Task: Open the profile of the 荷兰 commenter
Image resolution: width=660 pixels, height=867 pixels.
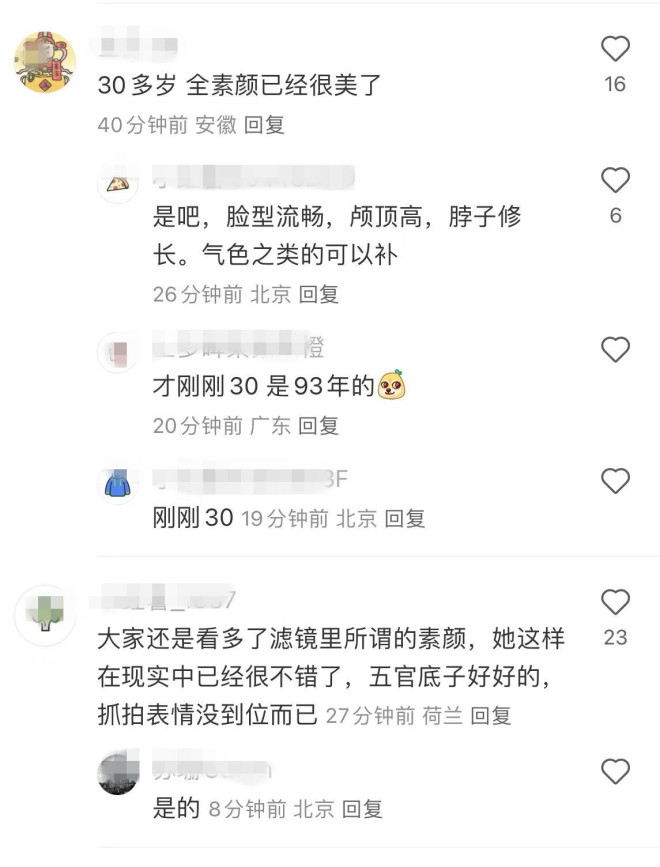Action: 45,612
